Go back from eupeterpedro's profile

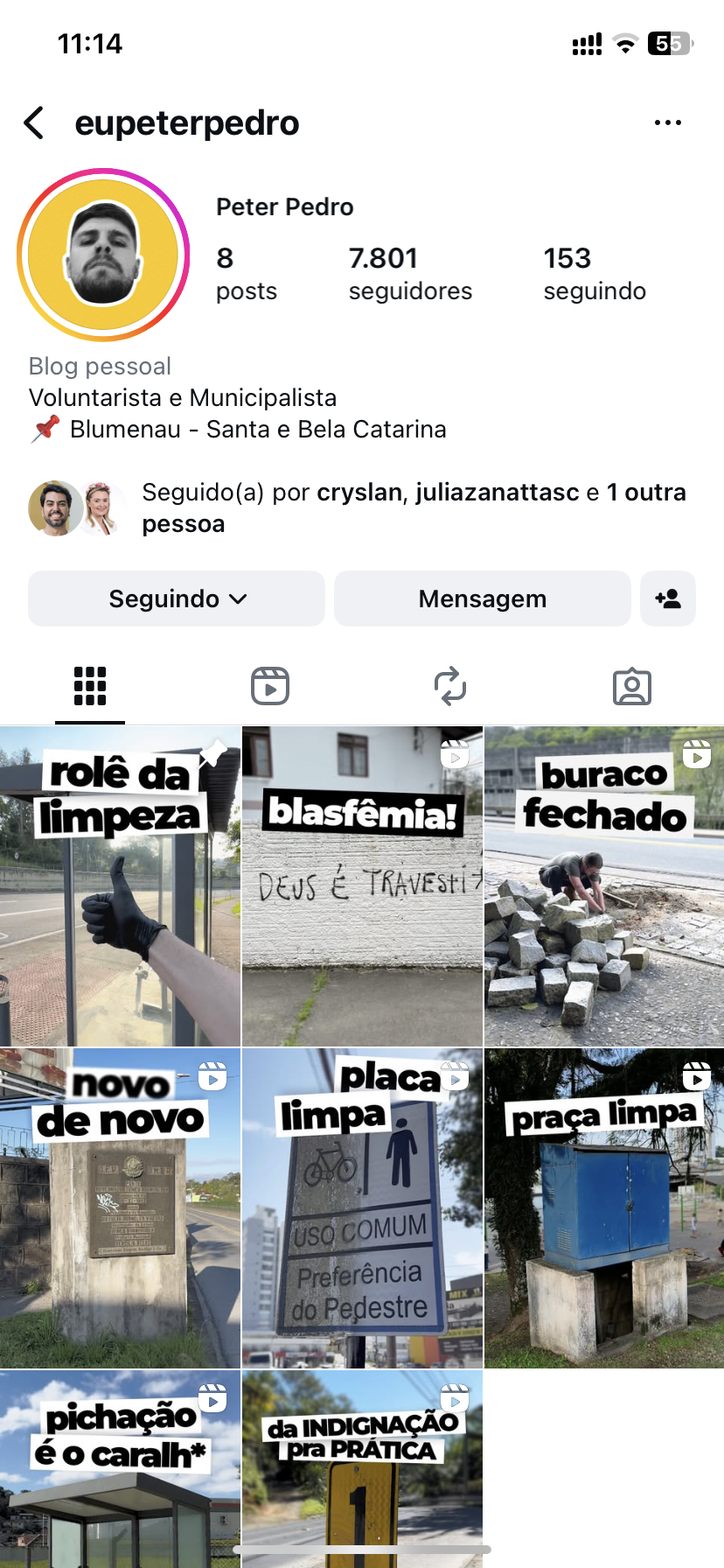pyautogui.click(x=35, y=123)
